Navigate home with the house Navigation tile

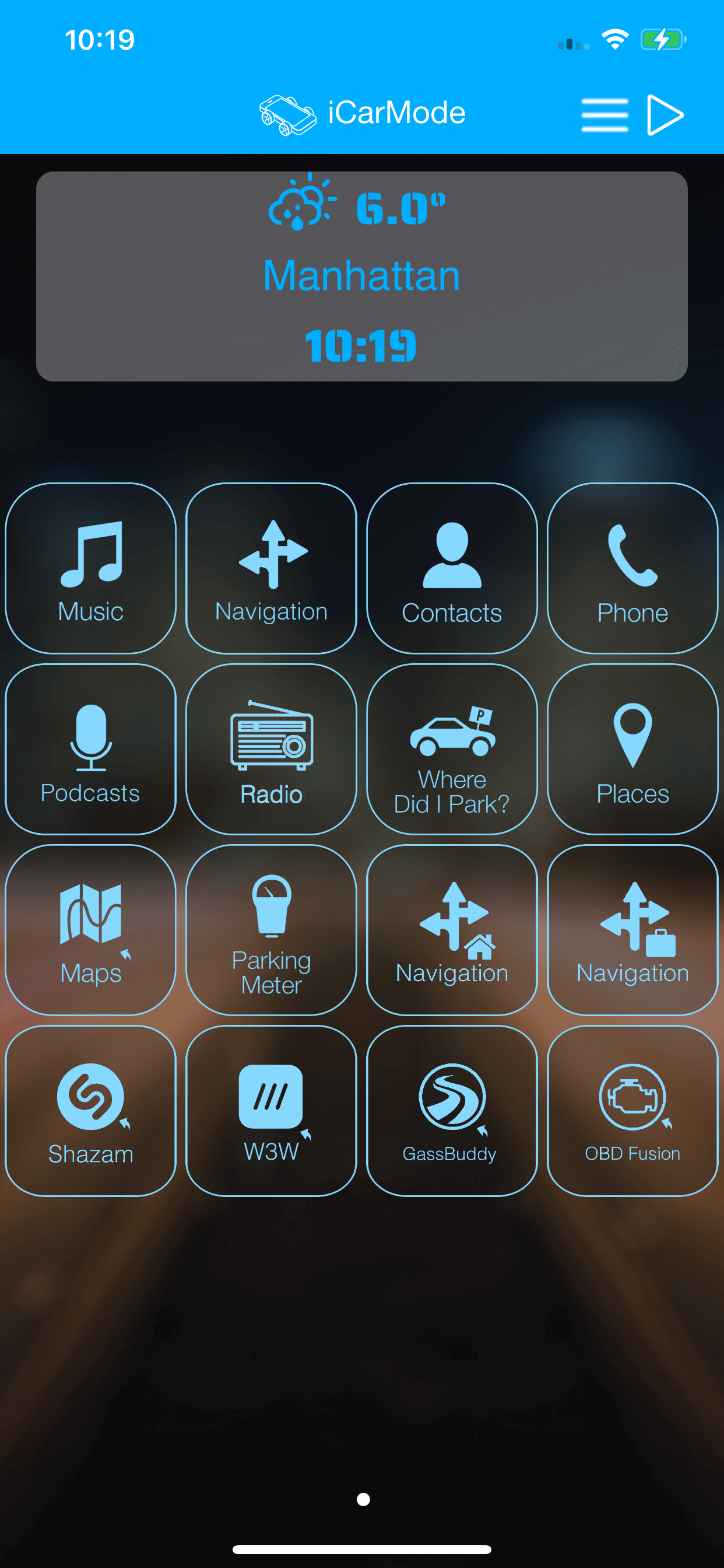[452, 929]
